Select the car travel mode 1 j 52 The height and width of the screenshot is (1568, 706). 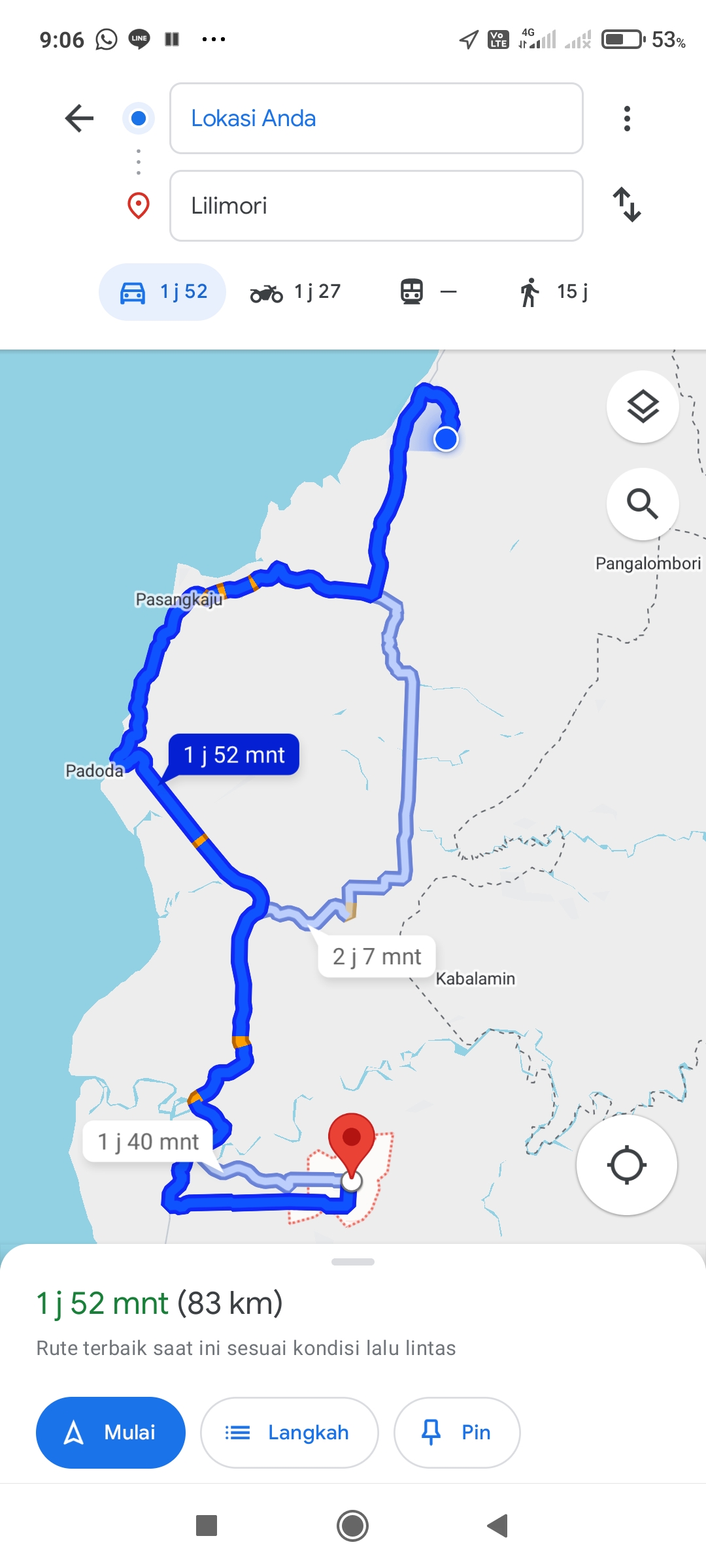(x=162, y=291)
